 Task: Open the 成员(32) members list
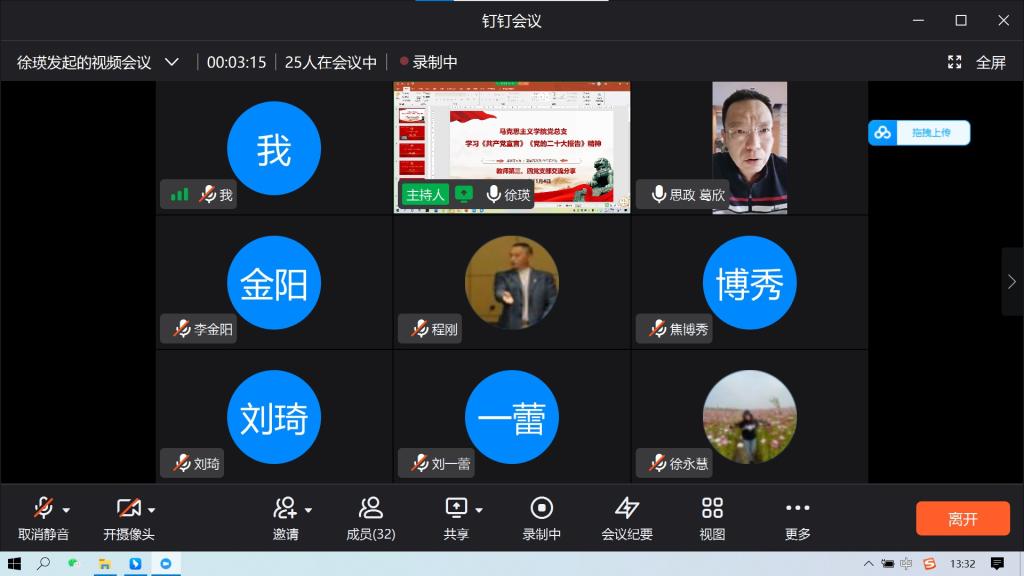tap(371, 518)
